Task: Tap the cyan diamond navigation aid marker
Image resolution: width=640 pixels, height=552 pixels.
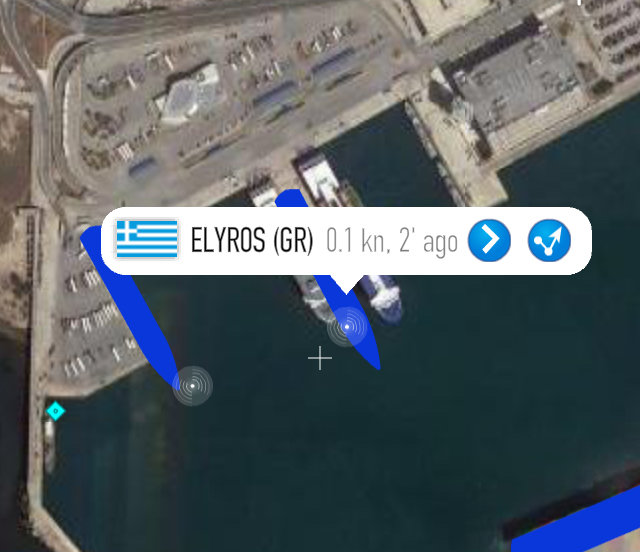Action: [56, 410]
